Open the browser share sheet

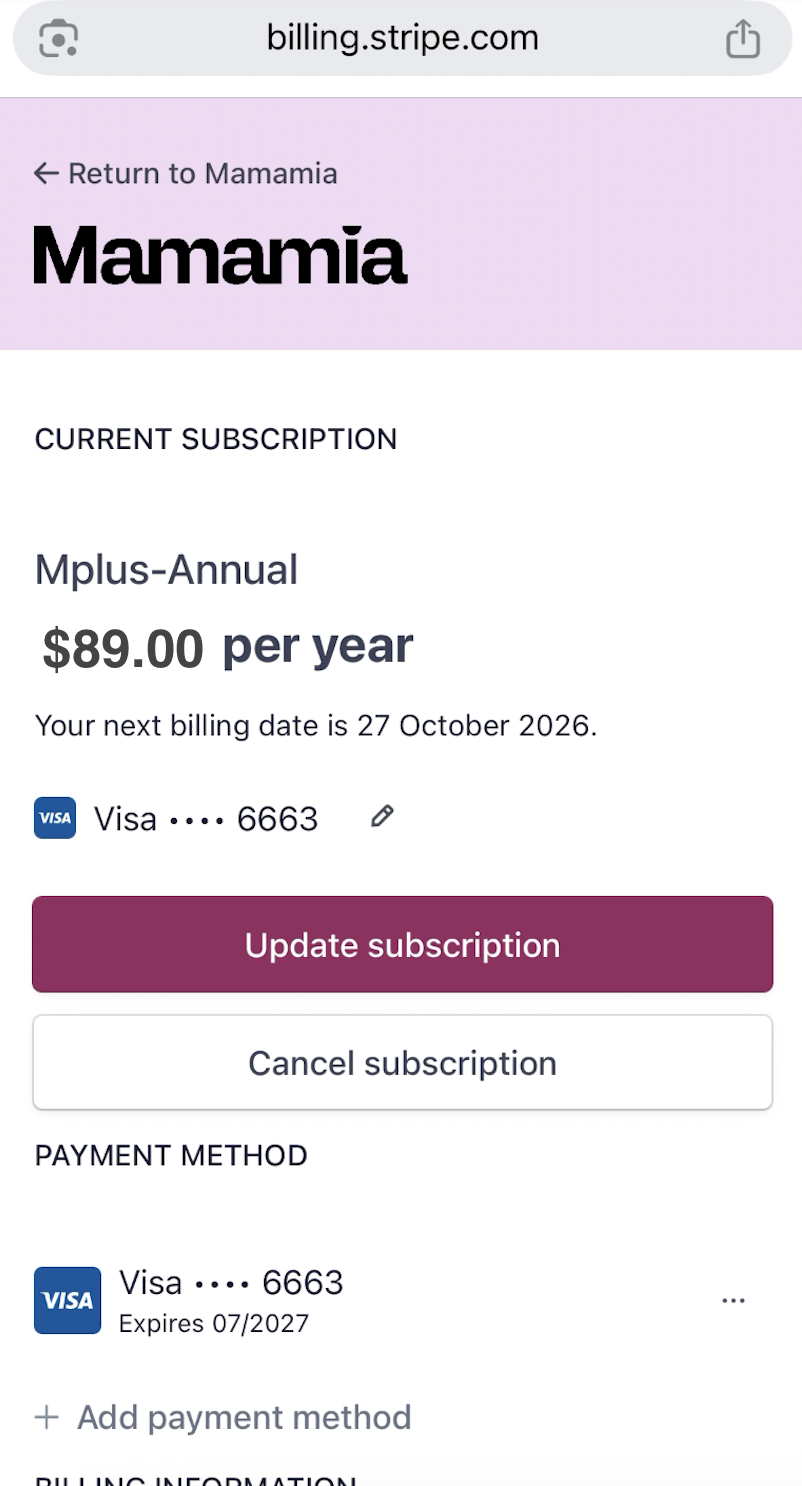coord(742,40)
